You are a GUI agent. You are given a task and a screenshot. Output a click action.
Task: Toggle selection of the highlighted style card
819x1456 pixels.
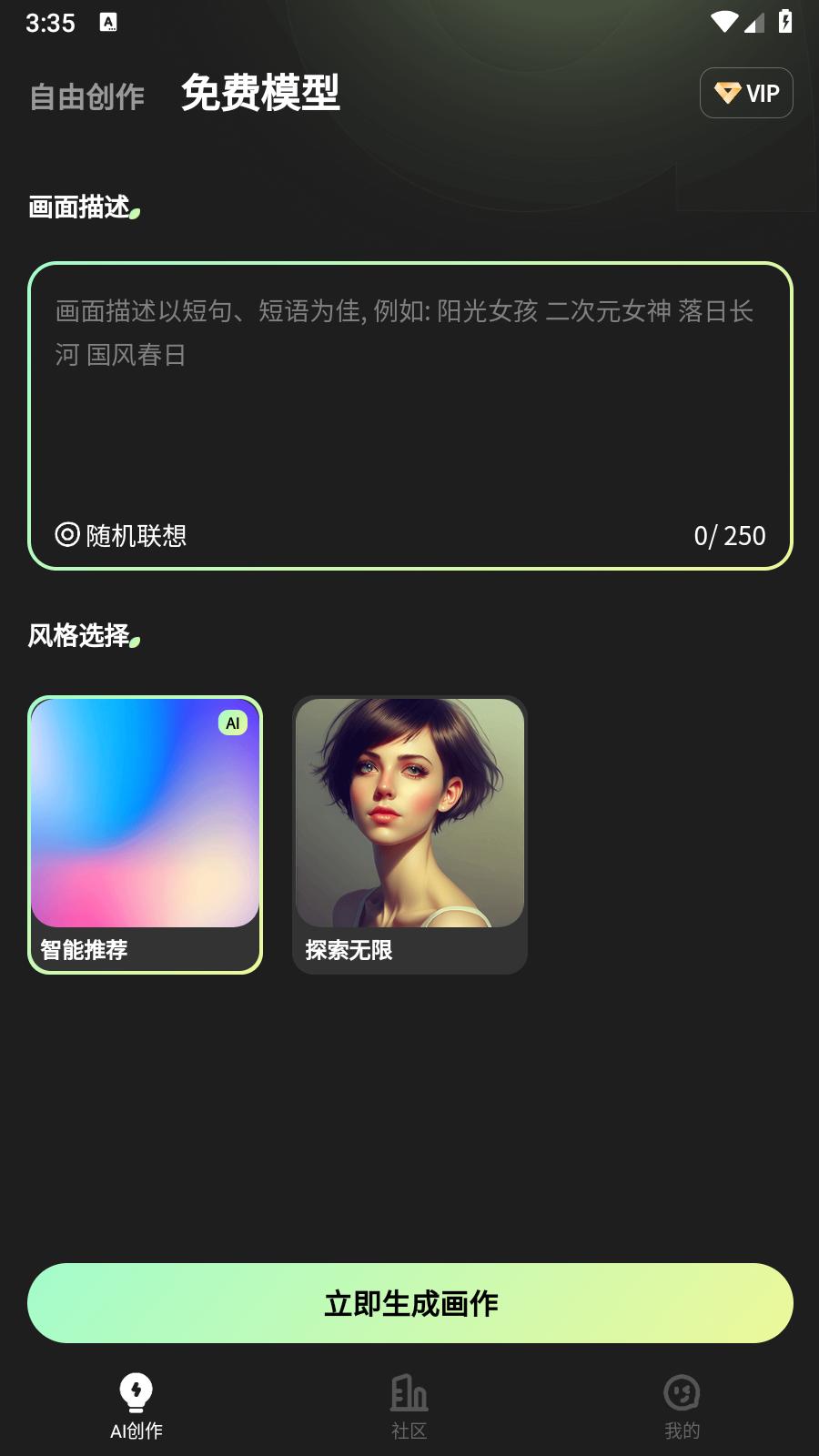(x=145, y=833)
